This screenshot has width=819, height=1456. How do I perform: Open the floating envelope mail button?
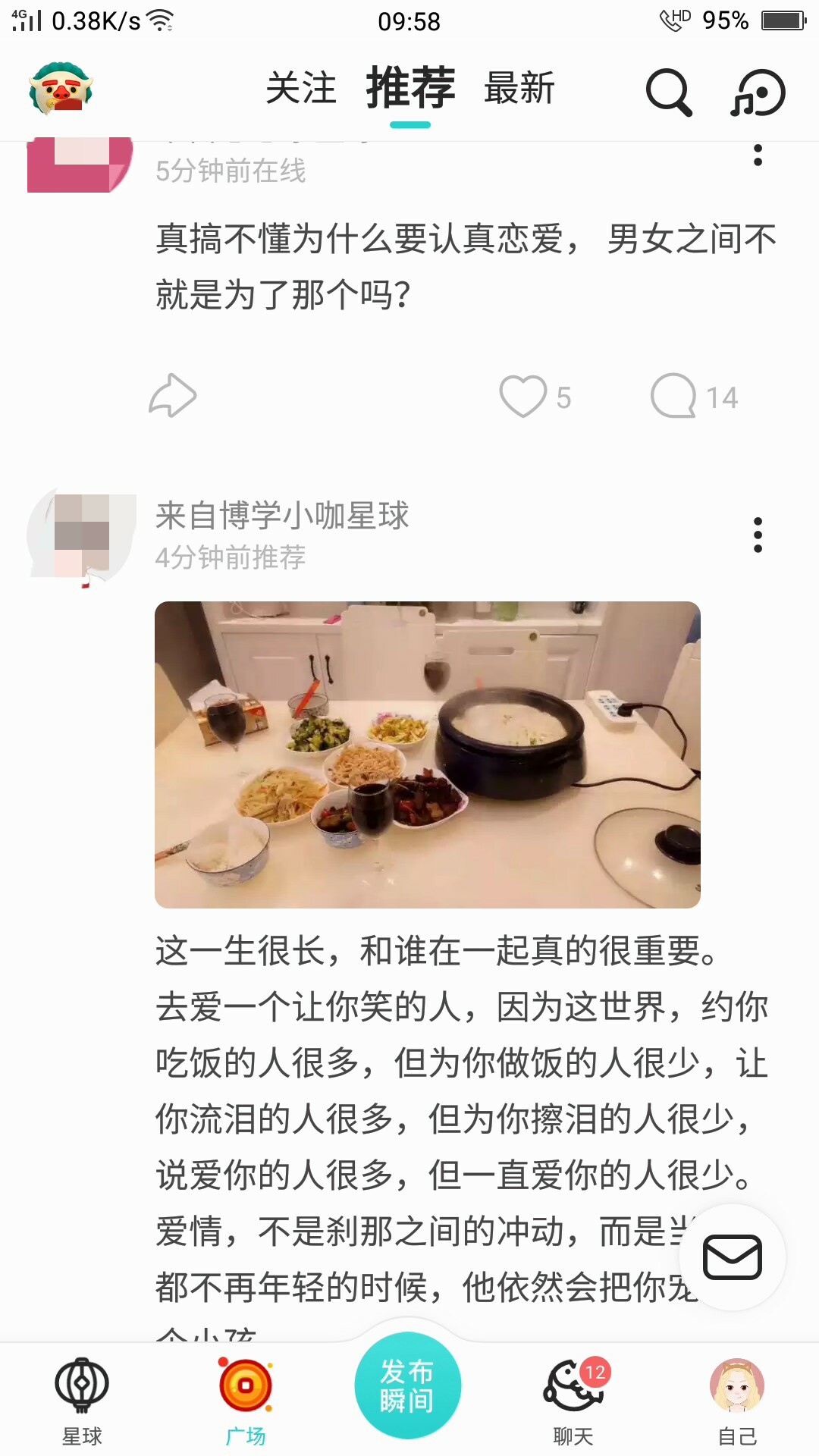[x=733, y=1257]
